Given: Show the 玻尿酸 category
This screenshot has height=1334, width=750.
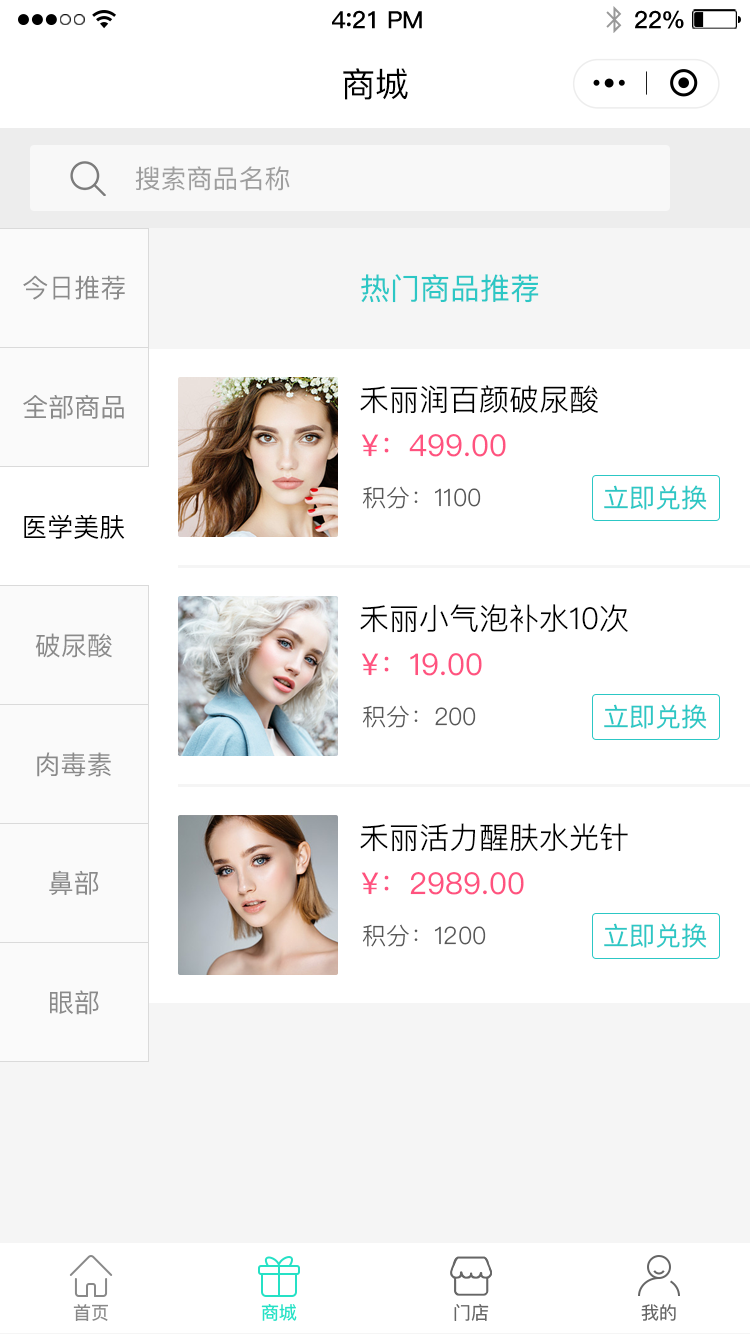Looking at the screenshot, I should tap(74, 646).
